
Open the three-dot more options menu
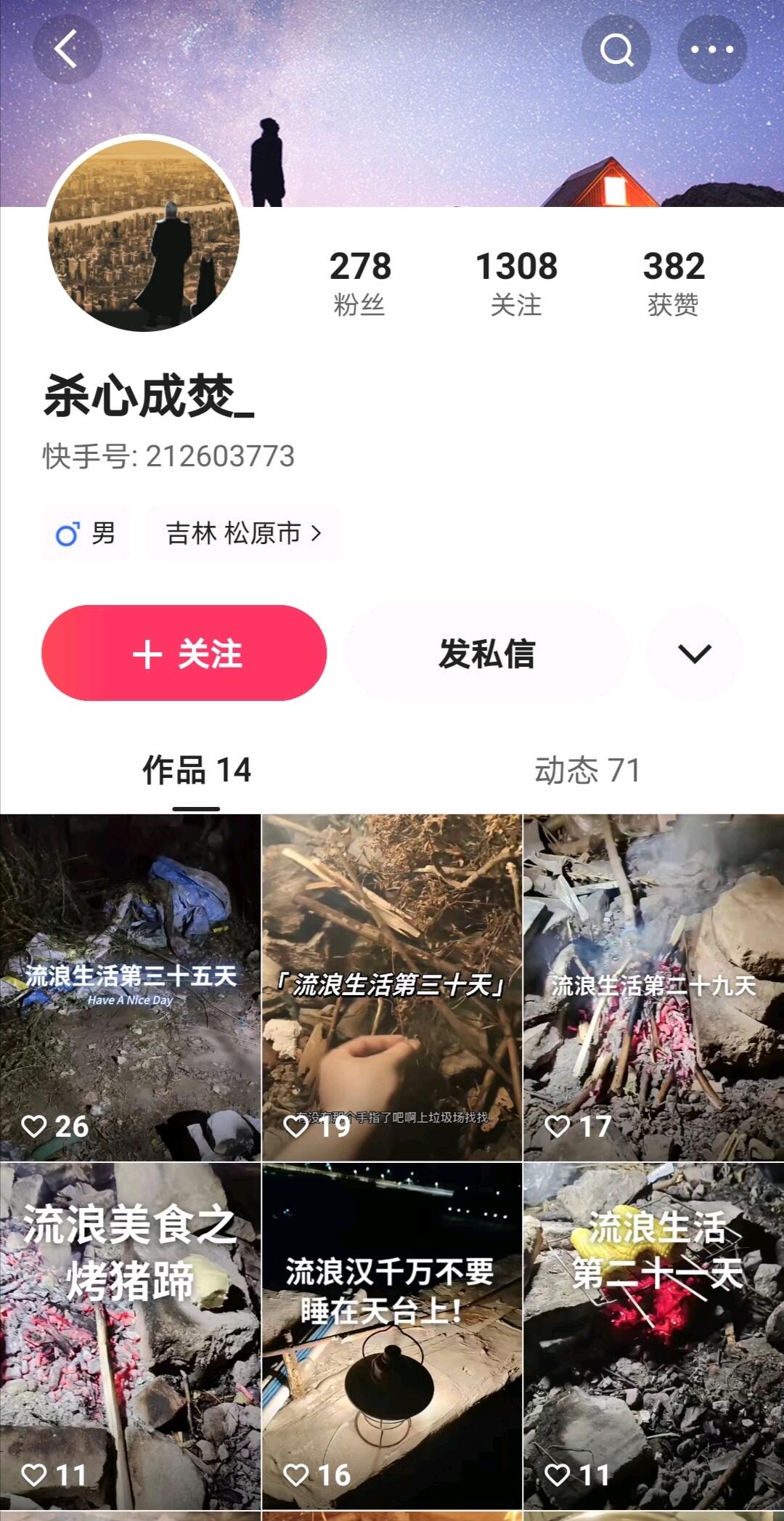(712, 50)
